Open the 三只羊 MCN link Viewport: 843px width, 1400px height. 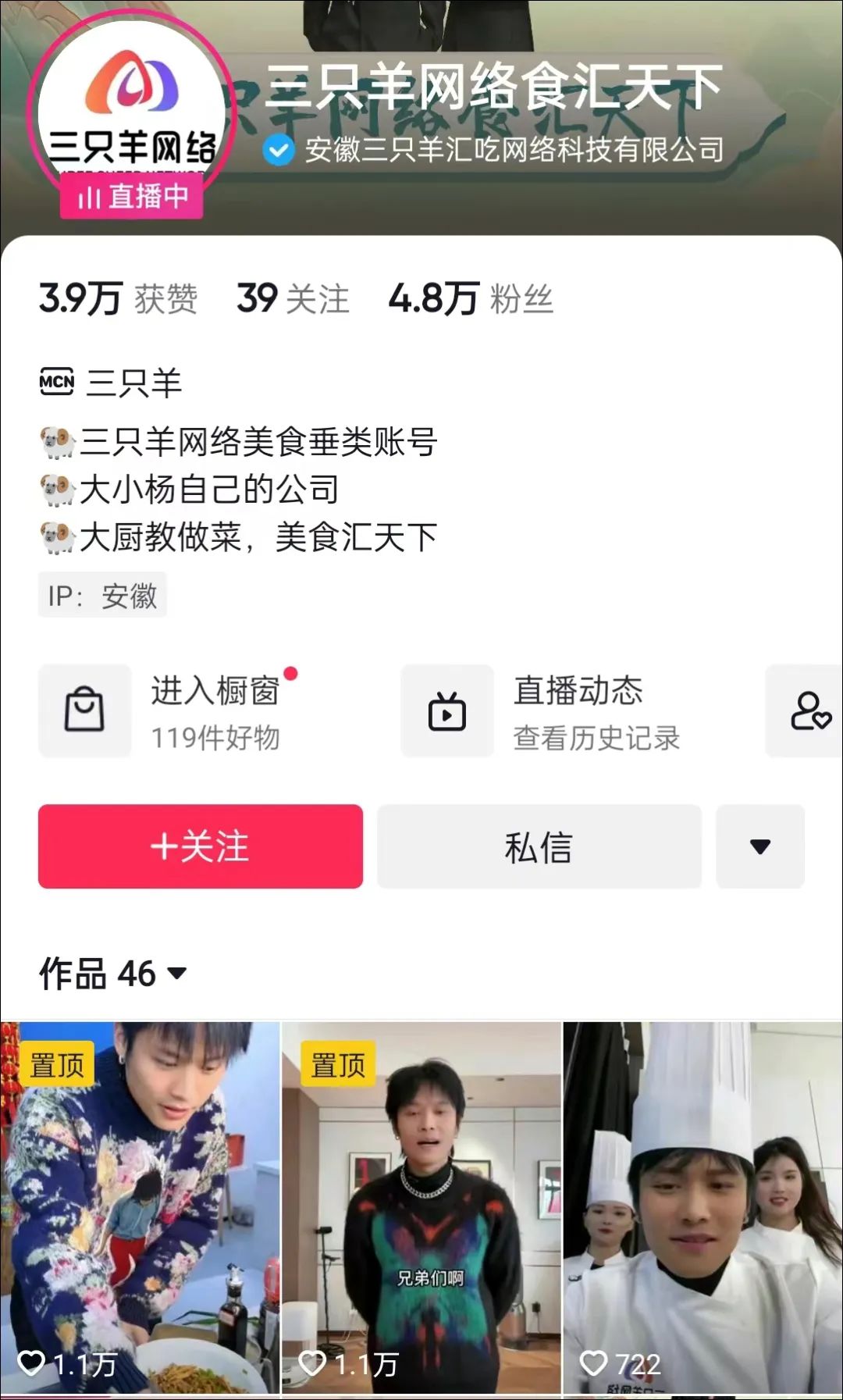tap(112, 383)
